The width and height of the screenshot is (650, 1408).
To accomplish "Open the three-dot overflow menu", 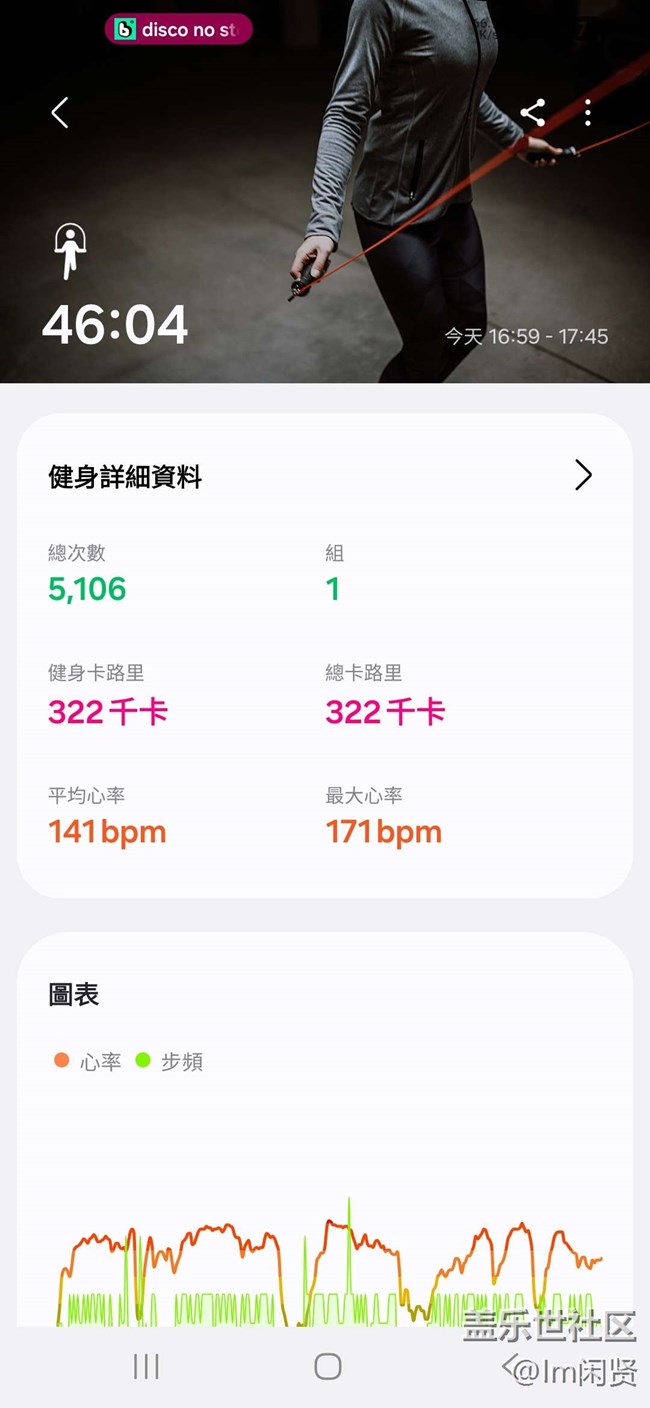I will click(x=588, y=113).
